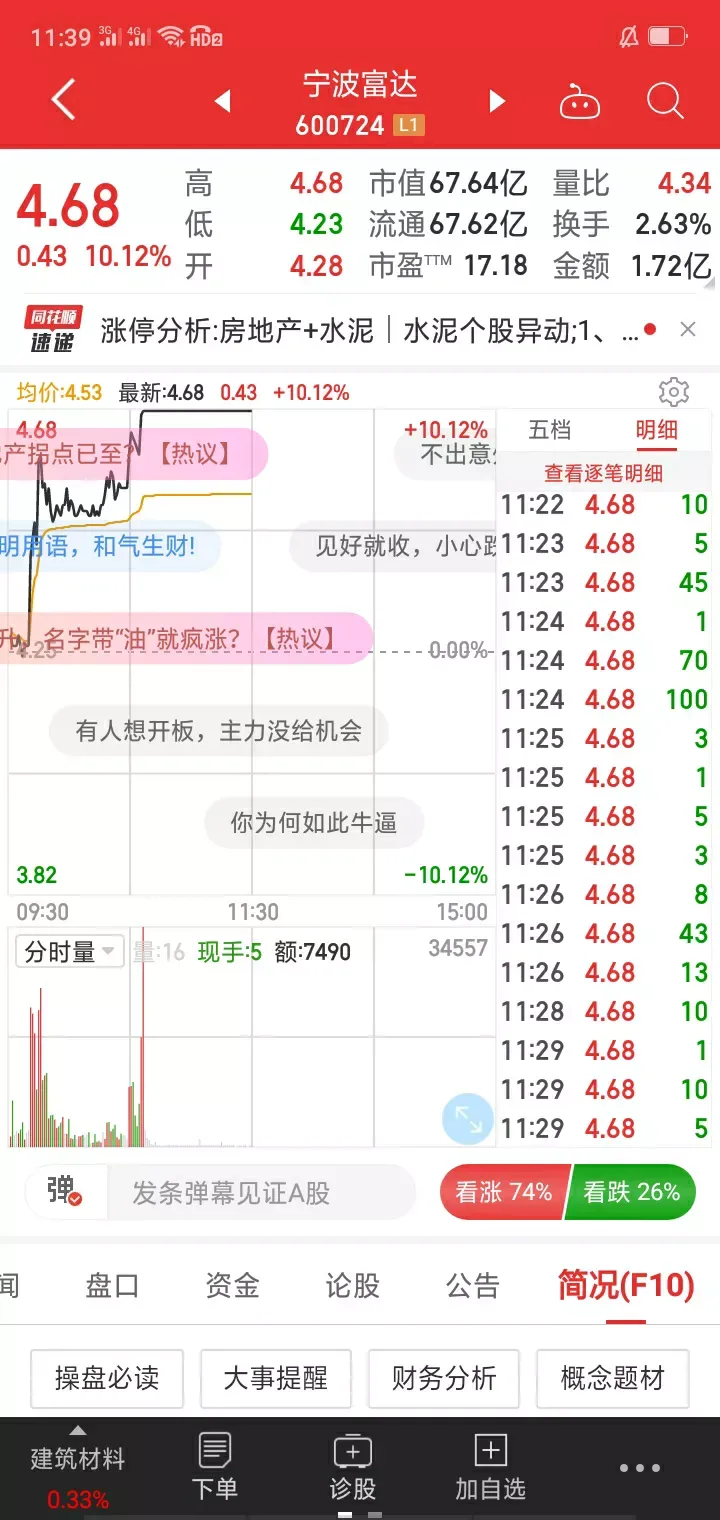Image resolution: width=720 pixels, height=1520 pixels.
Task: Tap 下单 to place an order
Action: (x=215, y=1466)
